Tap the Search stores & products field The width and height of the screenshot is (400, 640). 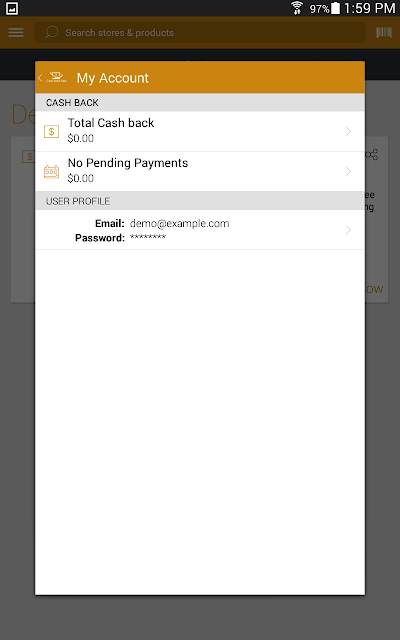point(200,33)
